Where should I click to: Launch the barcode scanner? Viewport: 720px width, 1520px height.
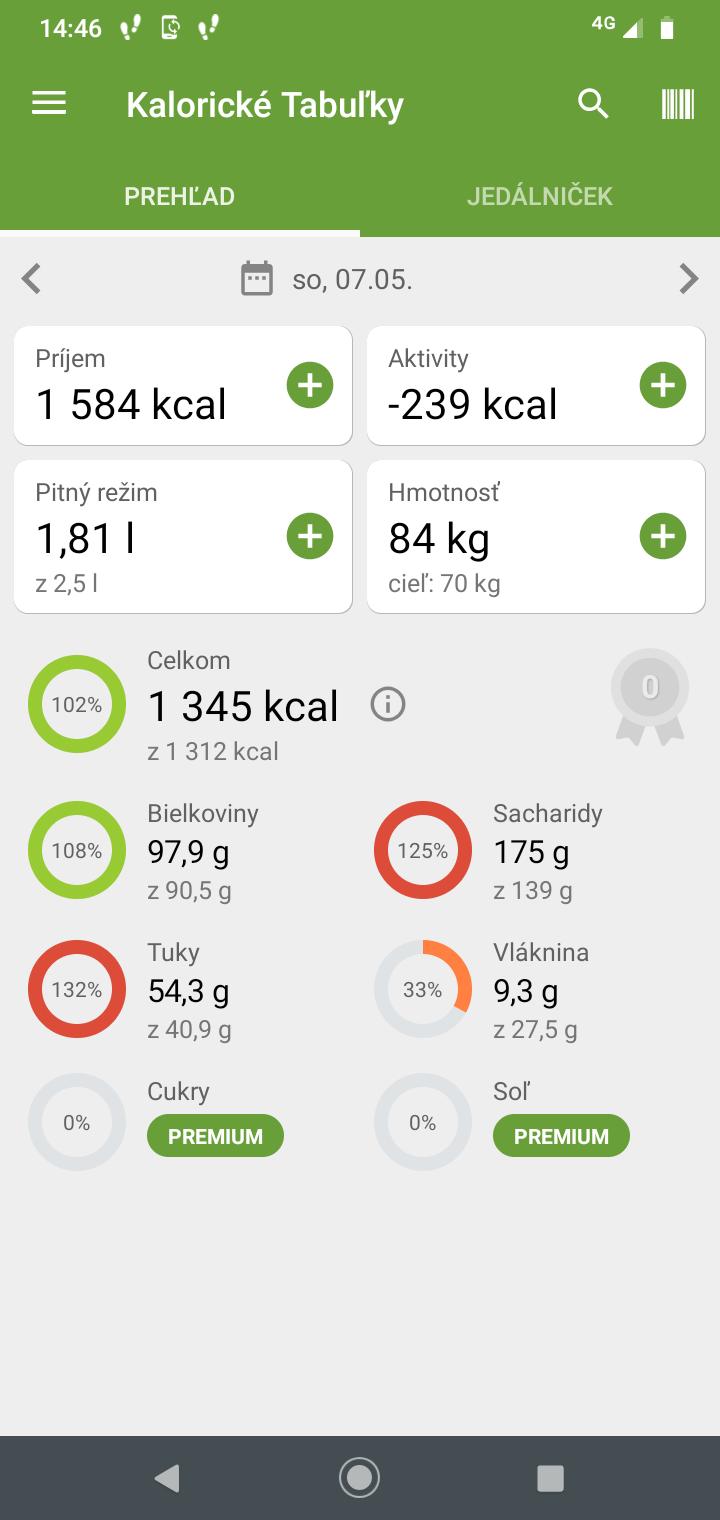click(677, 104)
